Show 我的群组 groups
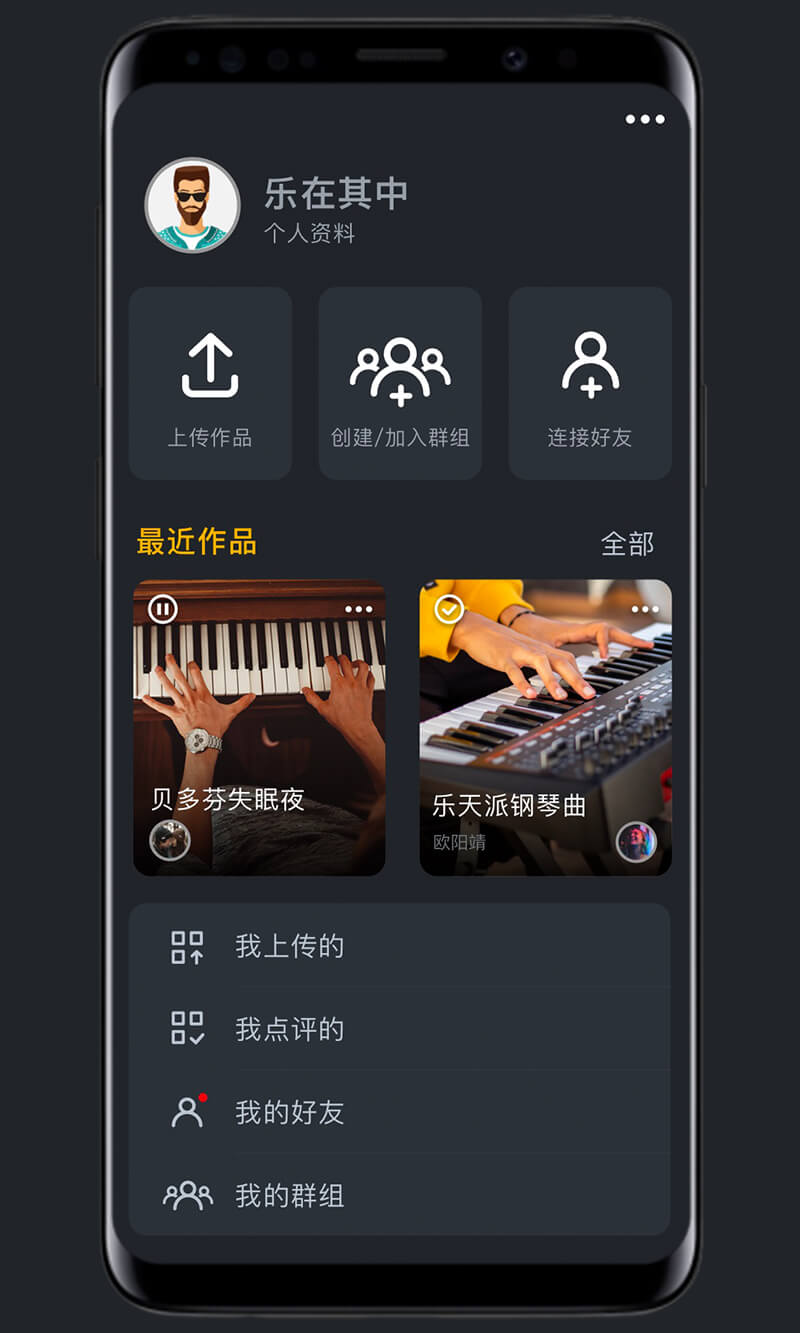Screen dimensions: 800x1333 click(x=399, y=1195)
